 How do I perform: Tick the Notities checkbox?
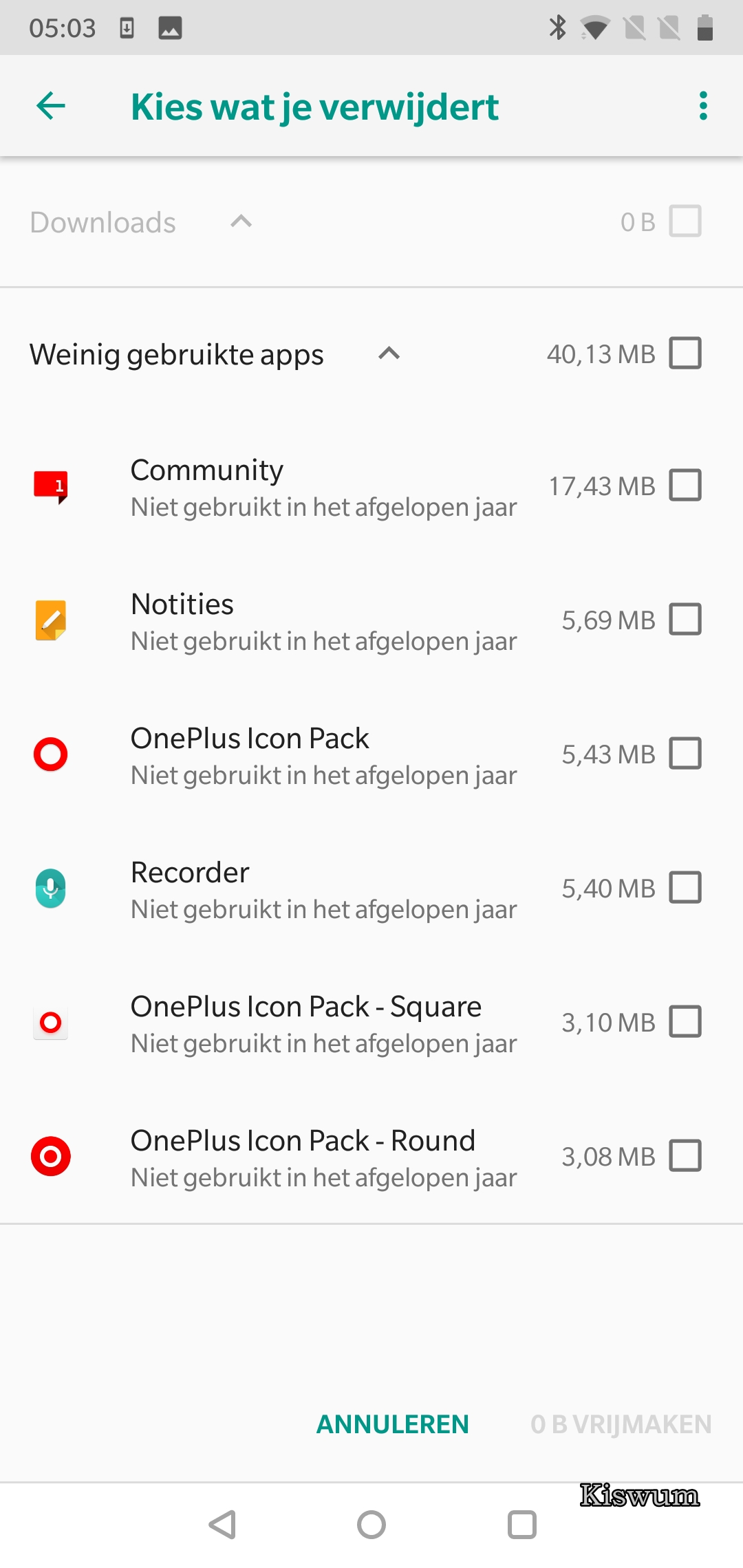(x=685, y=619)
